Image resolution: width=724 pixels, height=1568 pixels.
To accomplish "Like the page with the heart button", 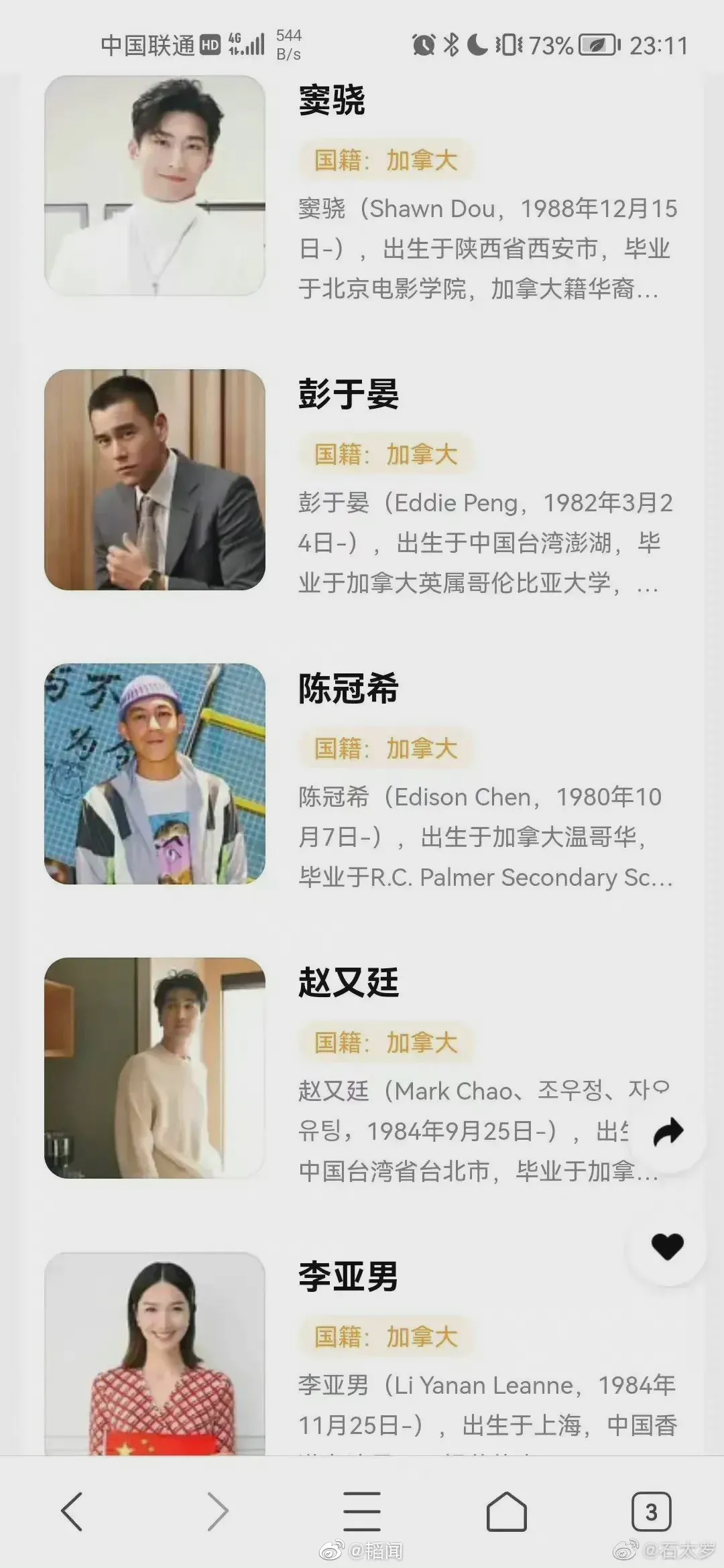I will point(667,1246).
